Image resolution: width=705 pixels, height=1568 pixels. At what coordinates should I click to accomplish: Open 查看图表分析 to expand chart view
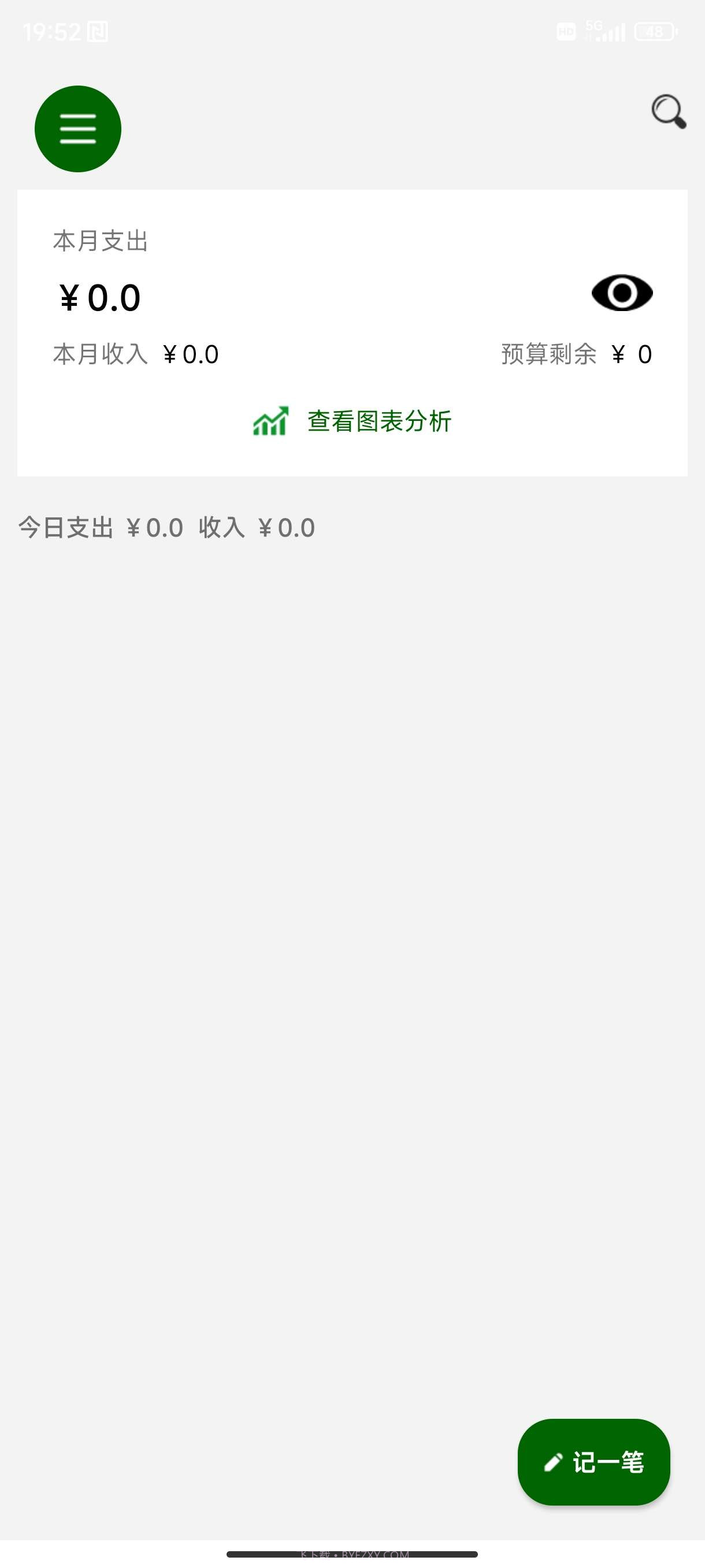pos(378,420)
